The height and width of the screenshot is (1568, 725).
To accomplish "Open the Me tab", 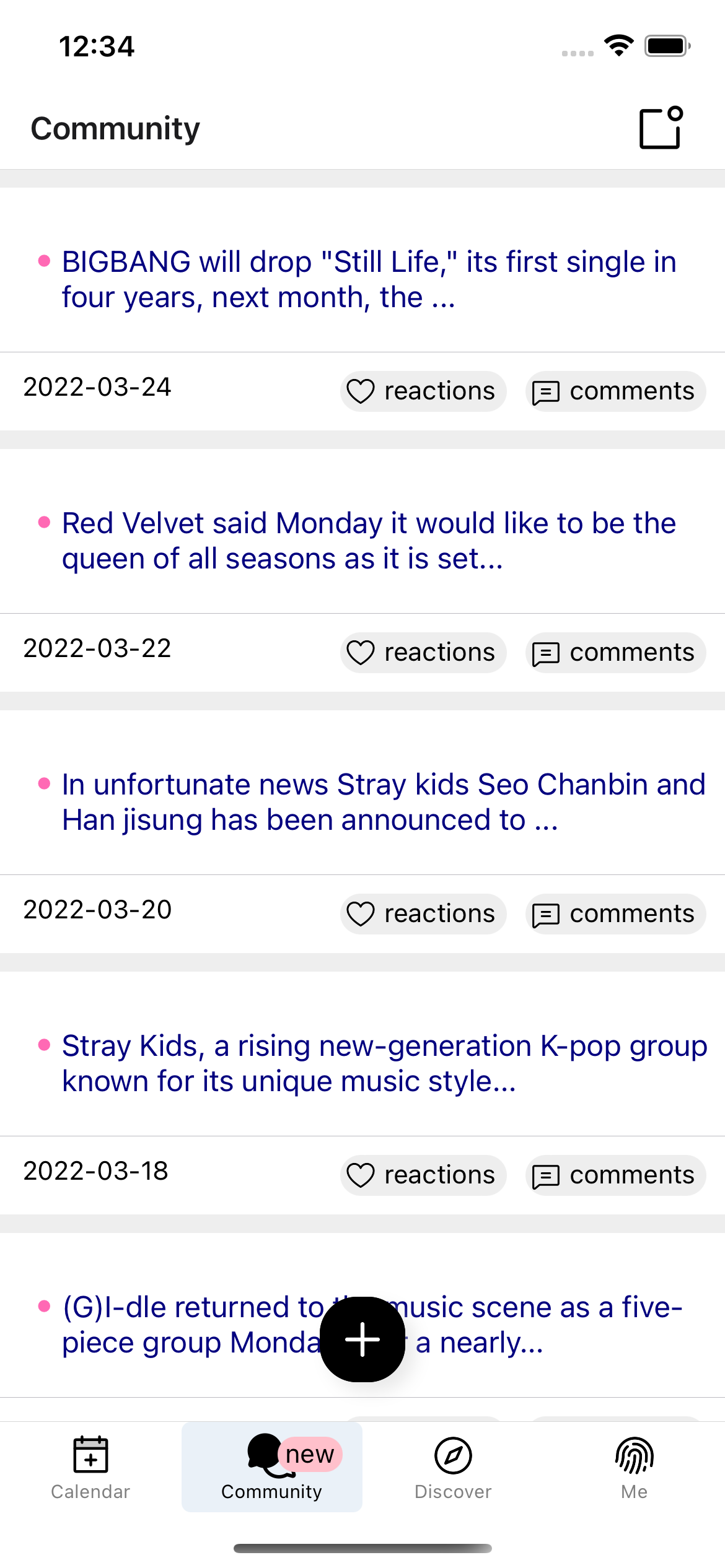I will [634, 1468].
